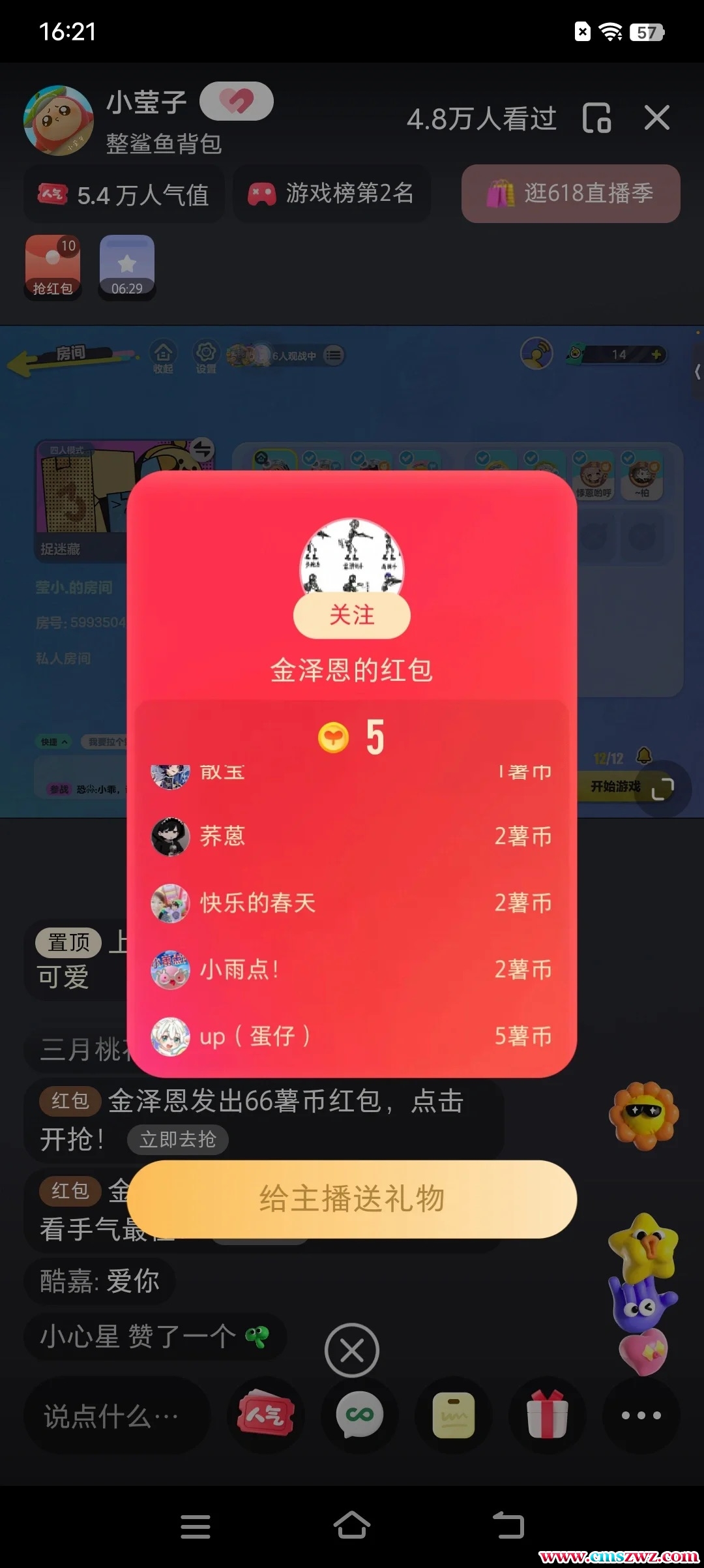View 游戏榜第2名 game ranking
The width and height of the screenshot is (704, 1568).
click(332, 194)
